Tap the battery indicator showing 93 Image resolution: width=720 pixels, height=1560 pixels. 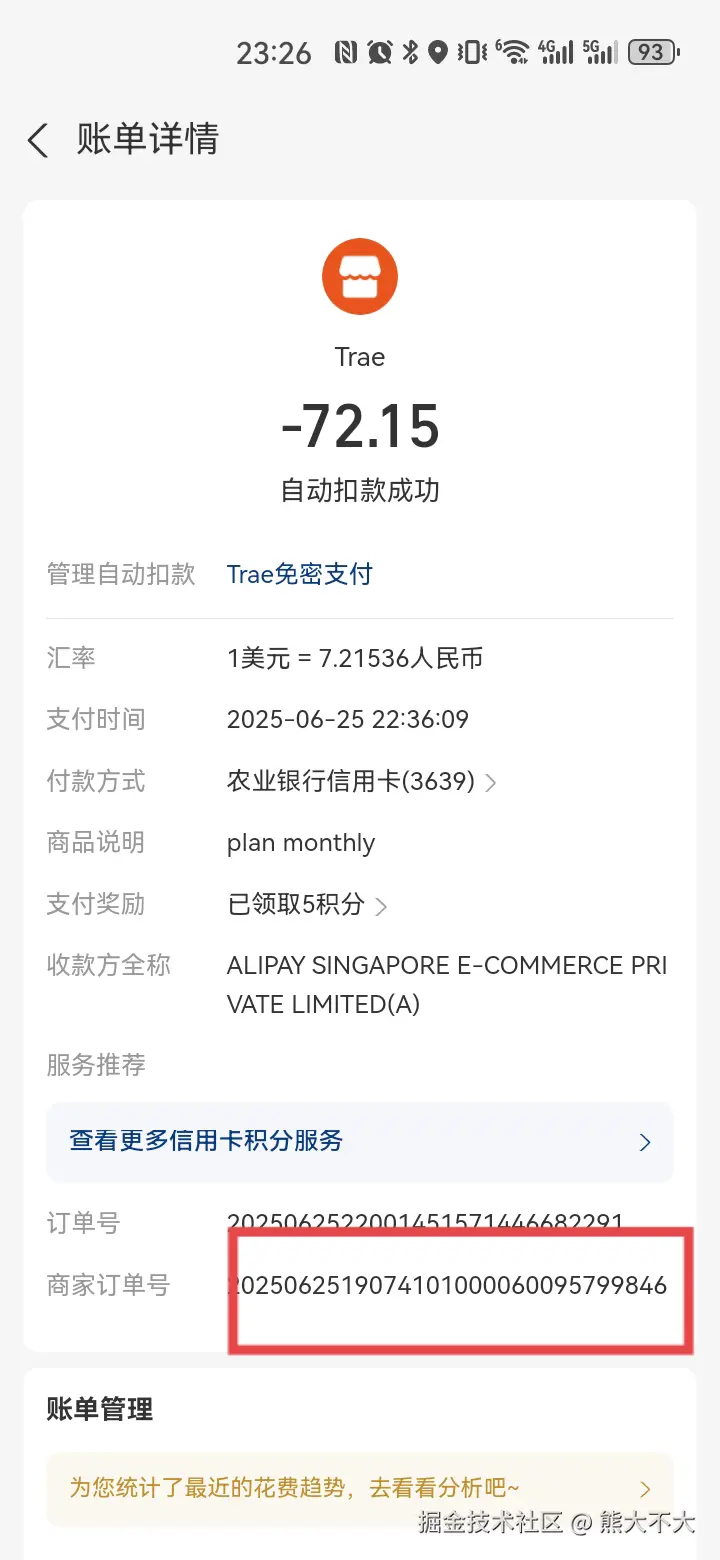(x=650, y=50)
